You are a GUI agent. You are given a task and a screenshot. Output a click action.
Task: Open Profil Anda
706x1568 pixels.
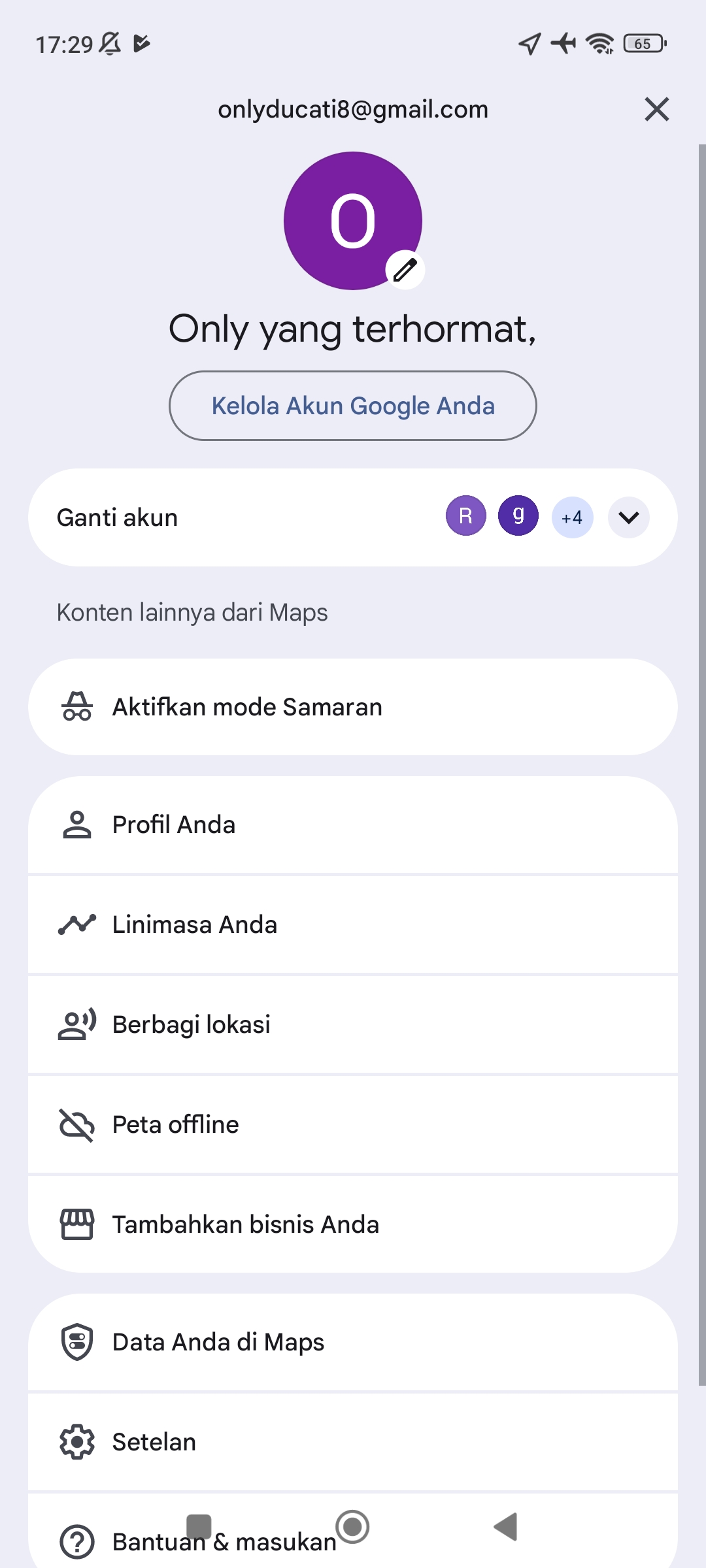pyautogui.click(x=353, y=825)
